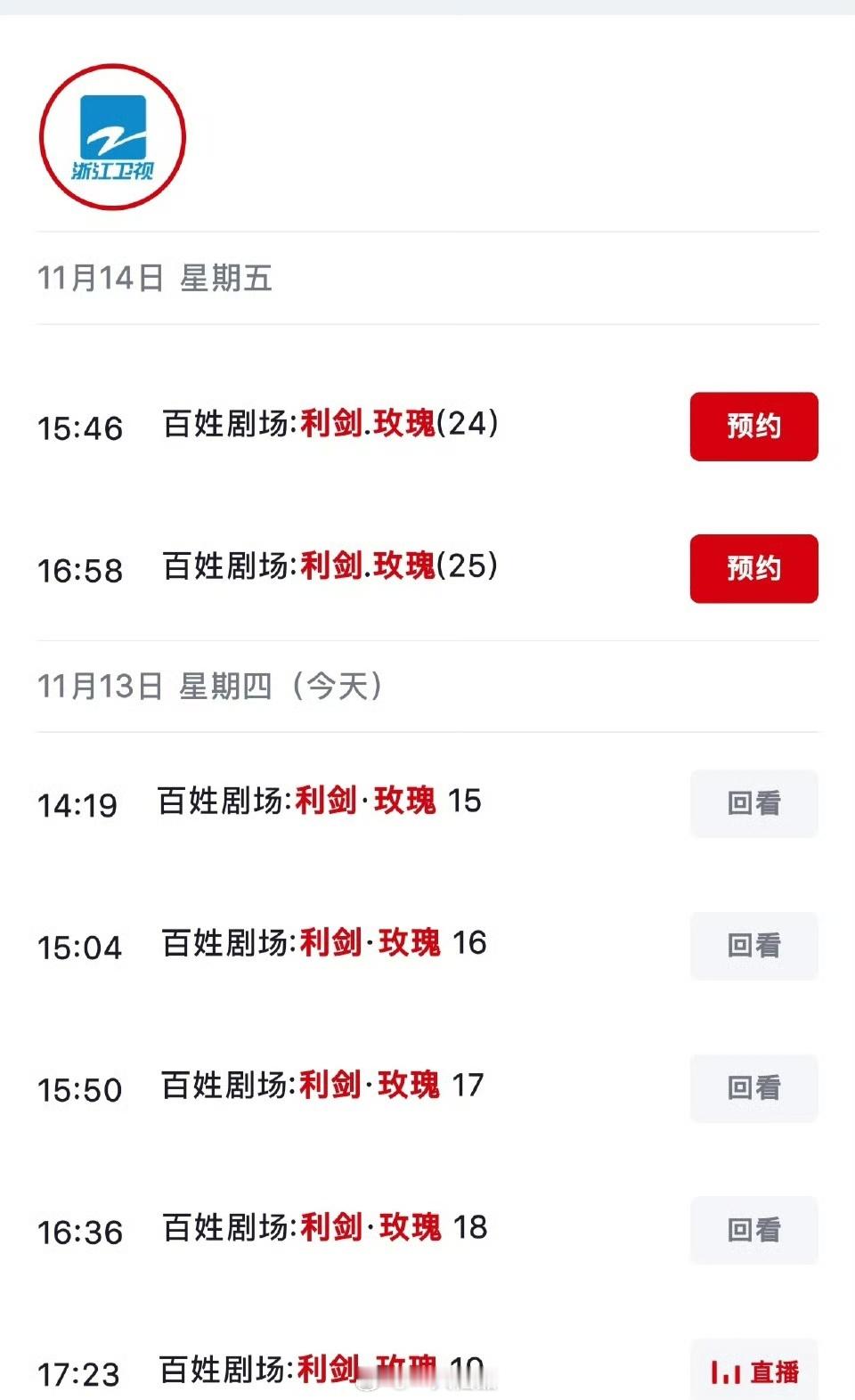This screenshot has width=855, height=1400.
Task: 回看 16:36 的利剑玫瑰第18集
Action: 753,1231
